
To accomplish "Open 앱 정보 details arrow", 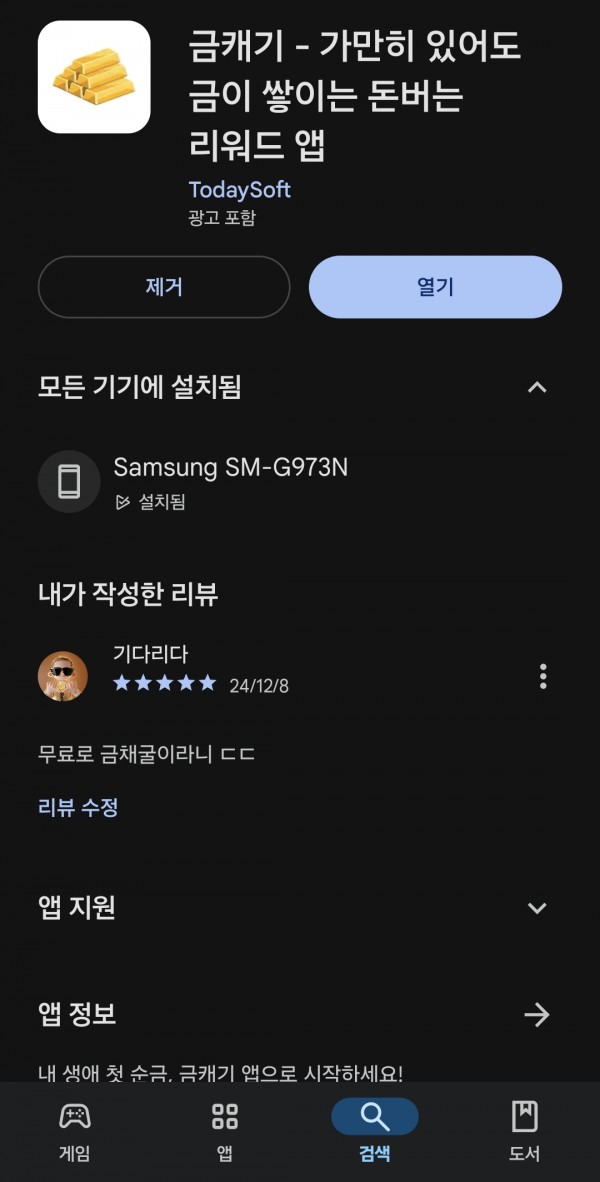I will 537,1015.
